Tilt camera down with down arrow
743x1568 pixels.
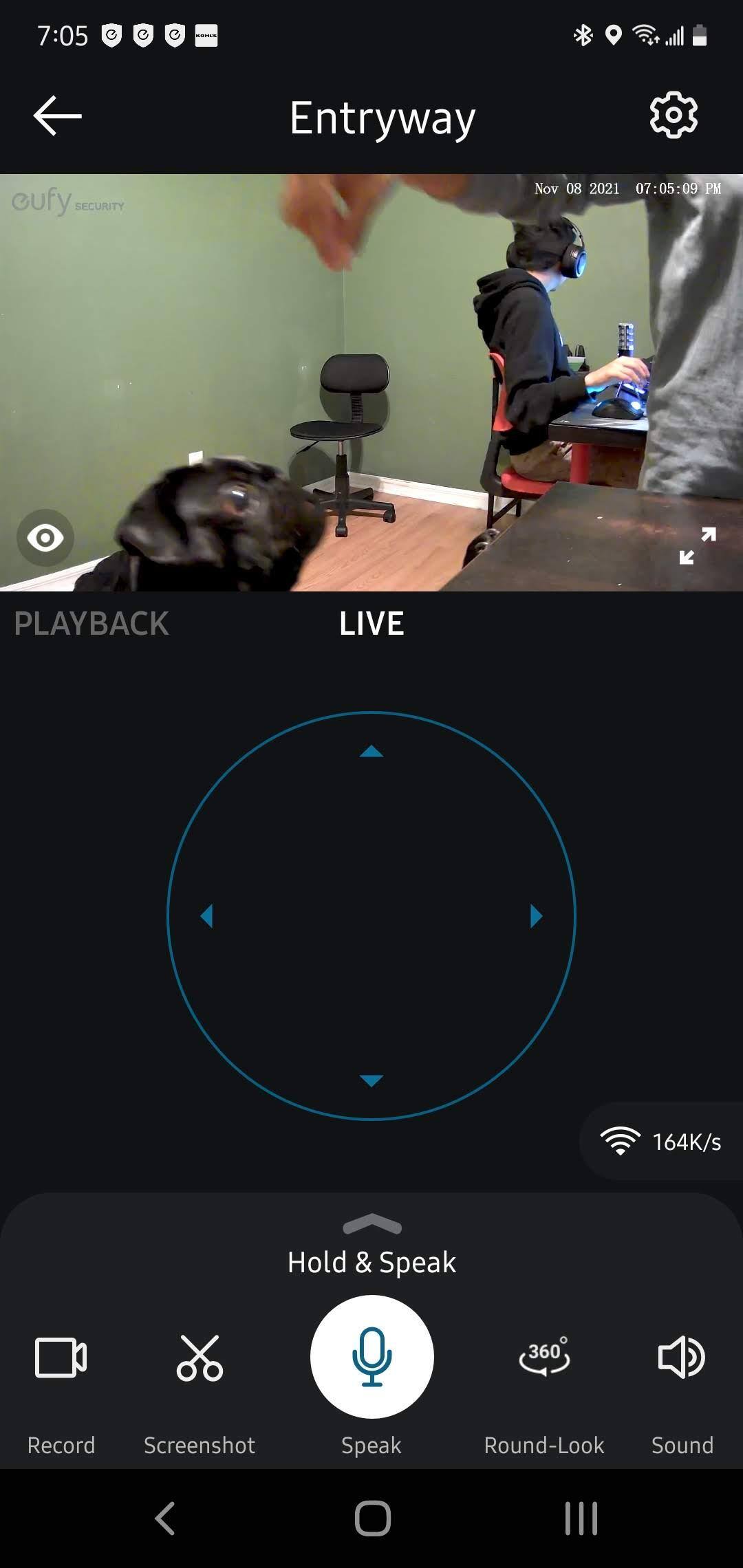[x=371, y=1080]
